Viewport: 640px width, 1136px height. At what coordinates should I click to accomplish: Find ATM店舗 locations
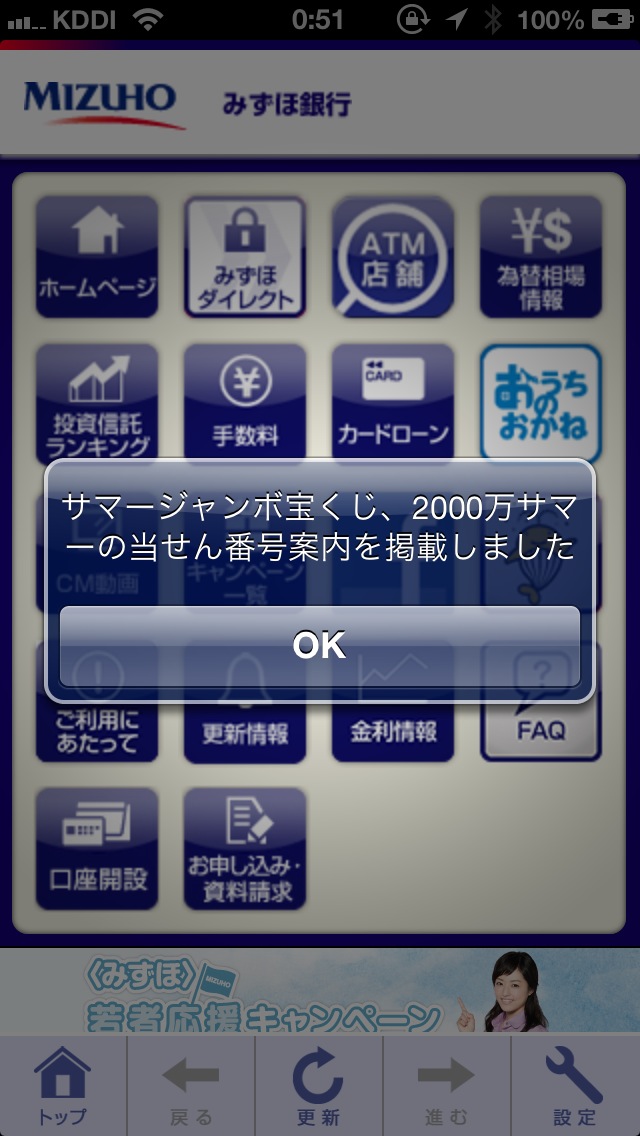click(x=393, y=257)
